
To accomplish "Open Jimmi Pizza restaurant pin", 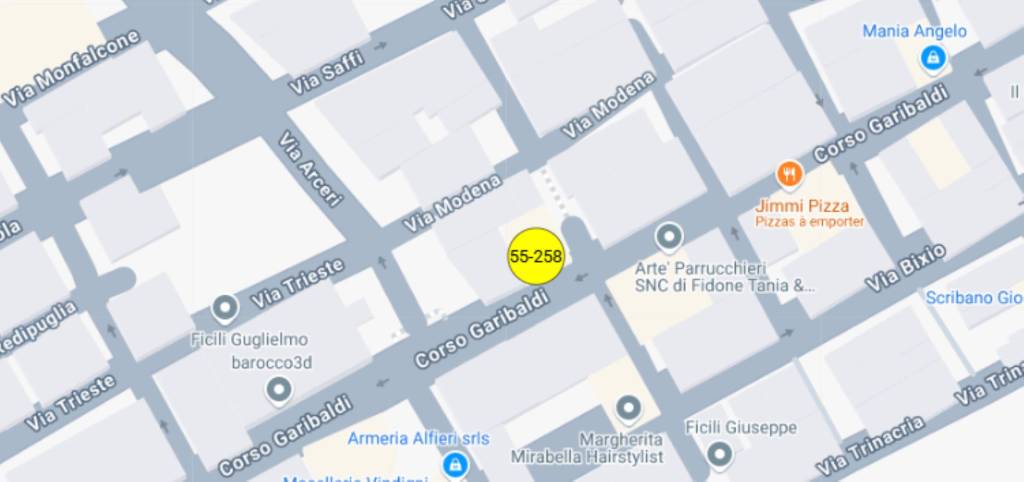I will [790, 176].
